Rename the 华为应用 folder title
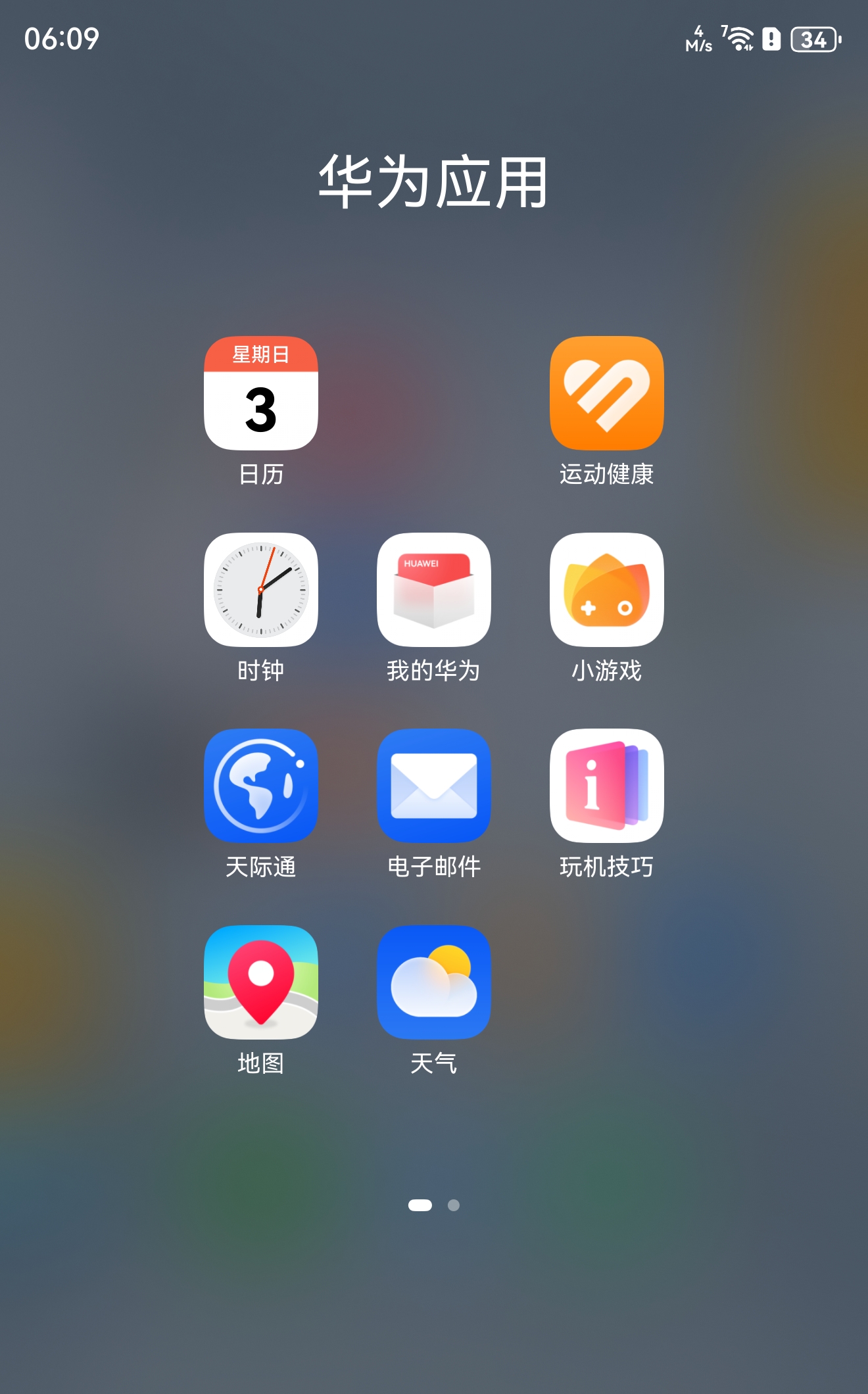868x1394 pixels. click(433, 182)
